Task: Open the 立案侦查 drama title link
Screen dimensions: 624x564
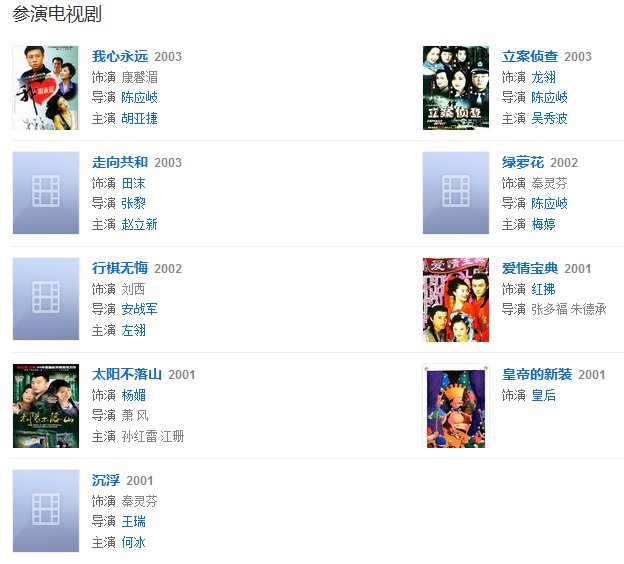Action: 530,57
